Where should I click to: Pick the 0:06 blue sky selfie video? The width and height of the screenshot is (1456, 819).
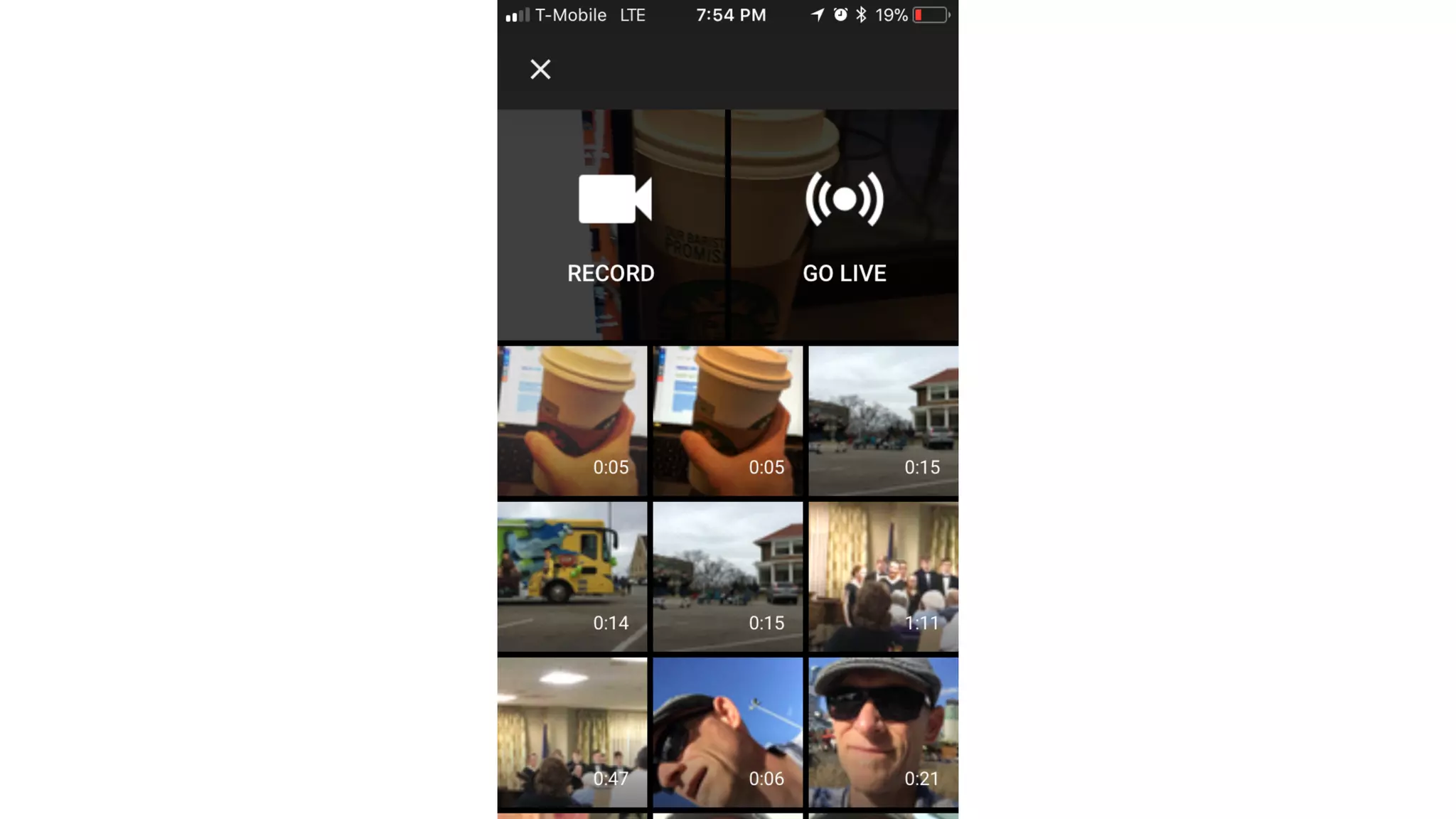point(727,732)
